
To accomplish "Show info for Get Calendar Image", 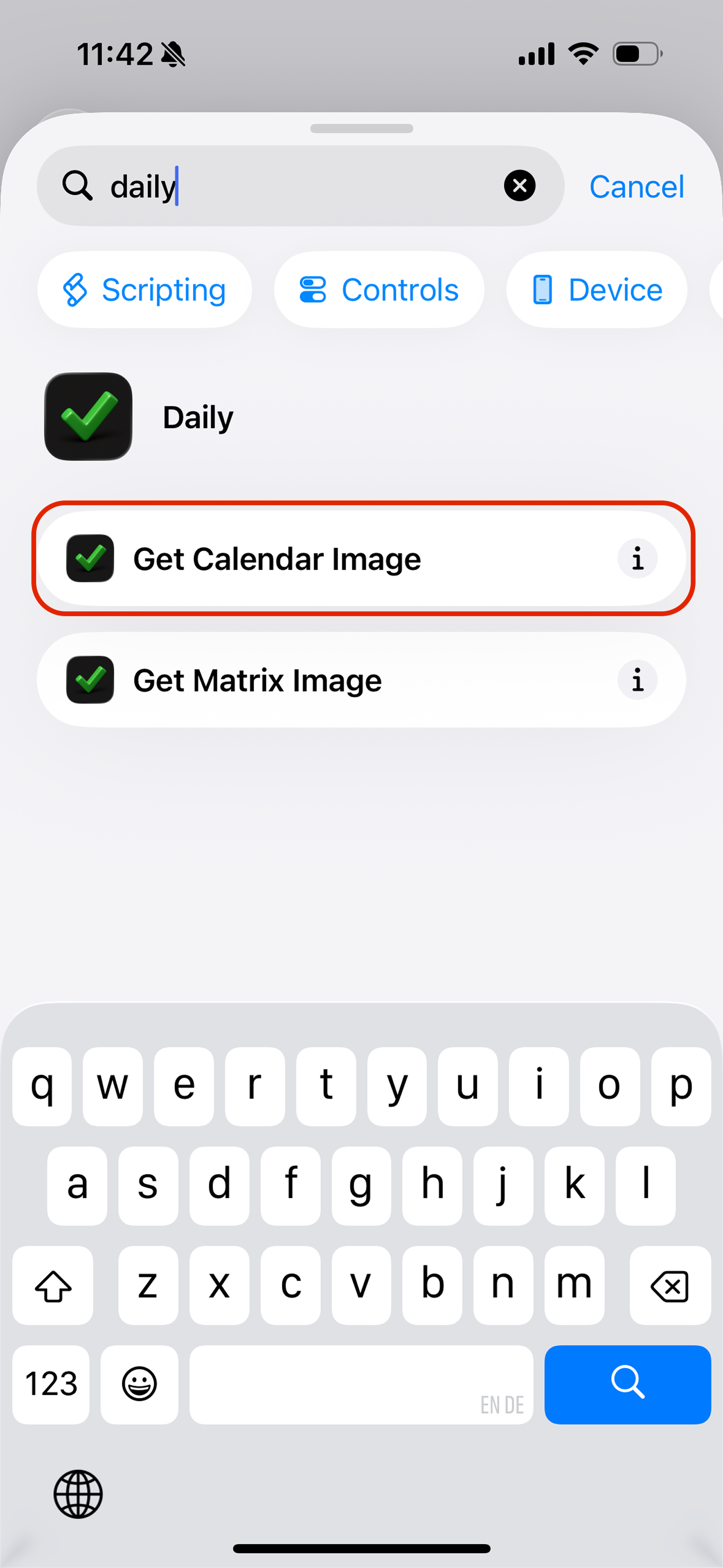I will [638, 558].
